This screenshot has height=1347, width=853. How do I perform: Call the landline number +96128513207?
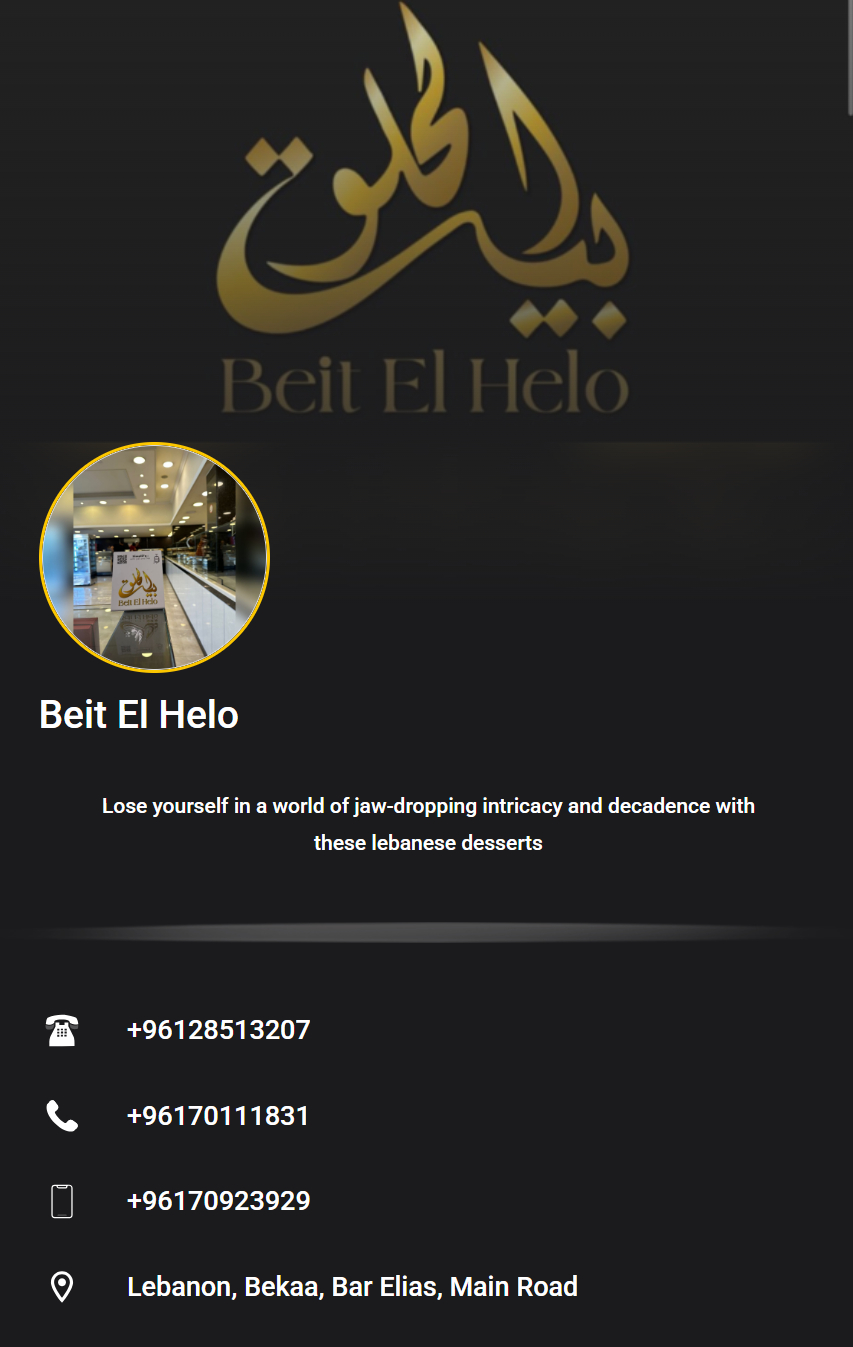218,1030
